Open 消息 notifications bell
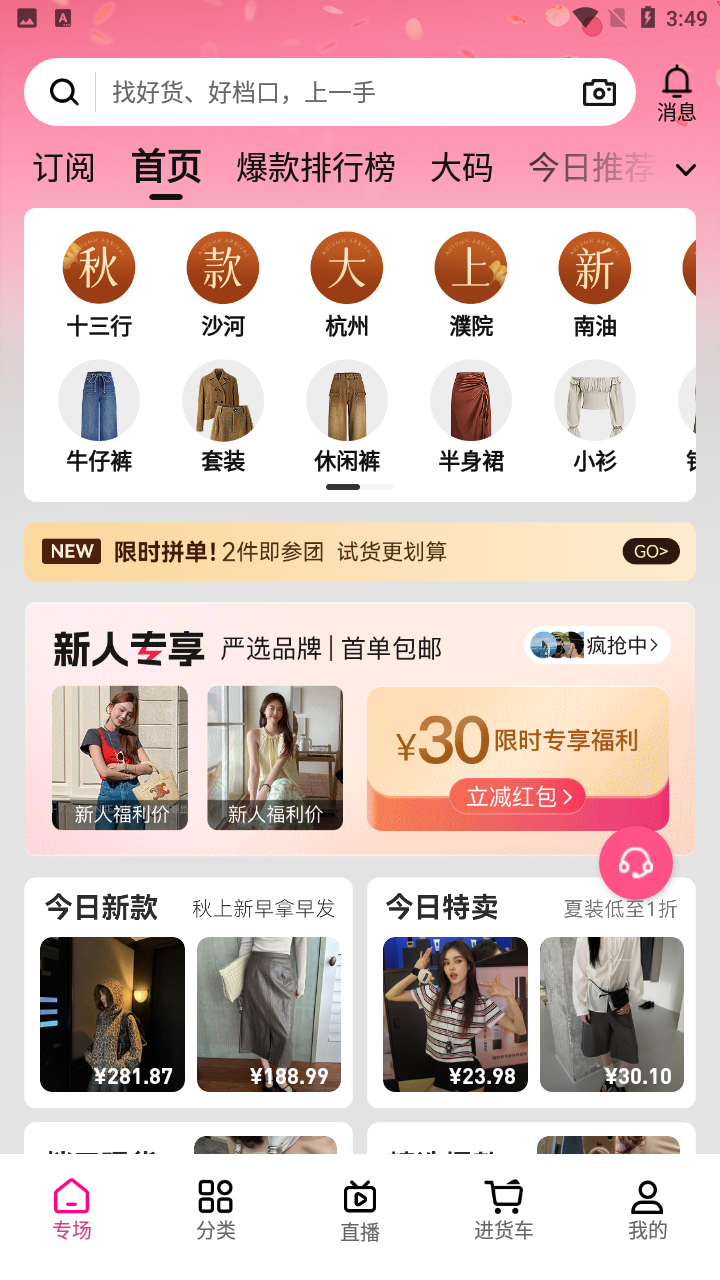 point(676,91)
